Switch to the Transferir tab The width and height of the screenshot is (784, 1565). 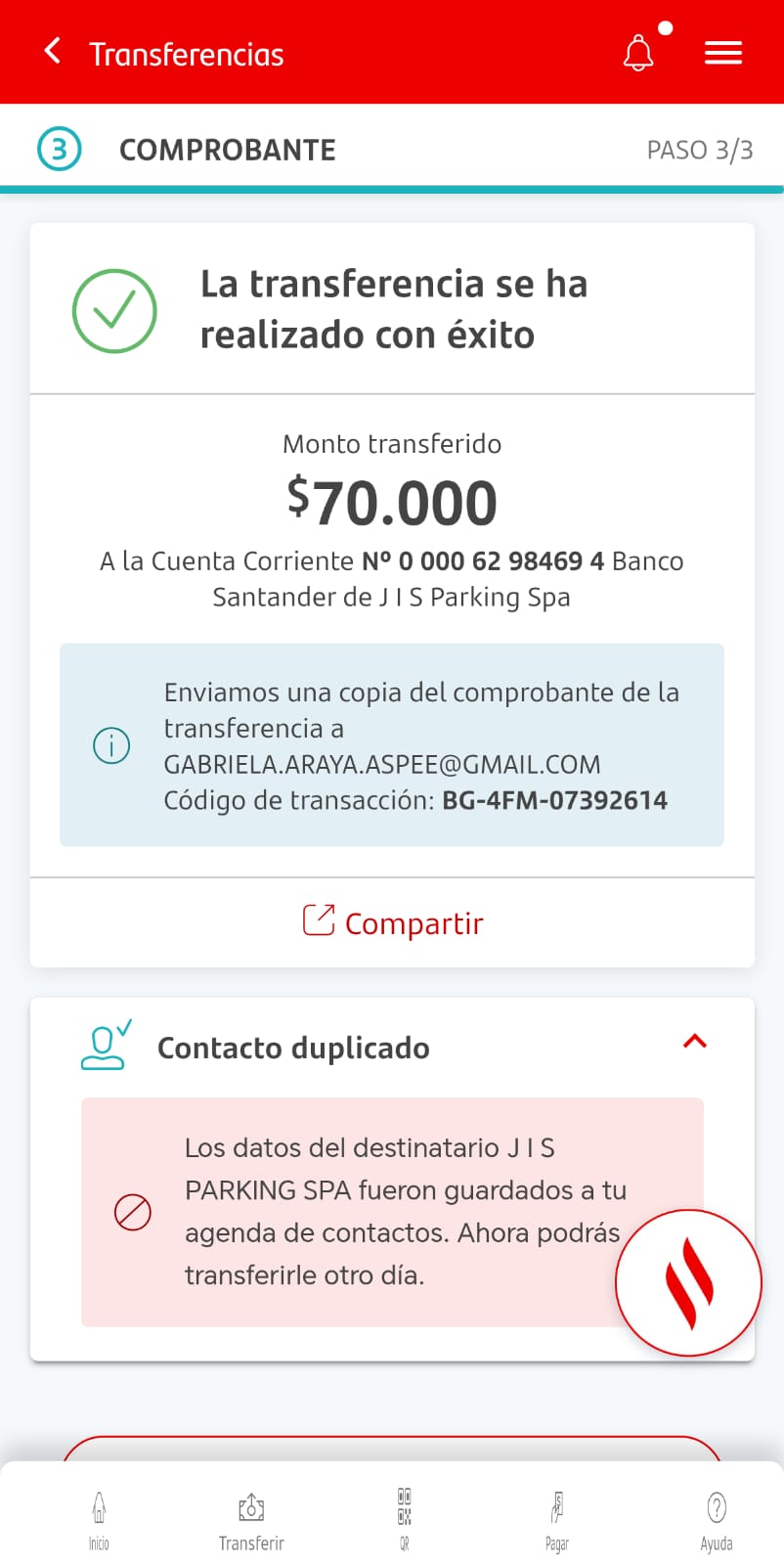tap(251, 1520)
